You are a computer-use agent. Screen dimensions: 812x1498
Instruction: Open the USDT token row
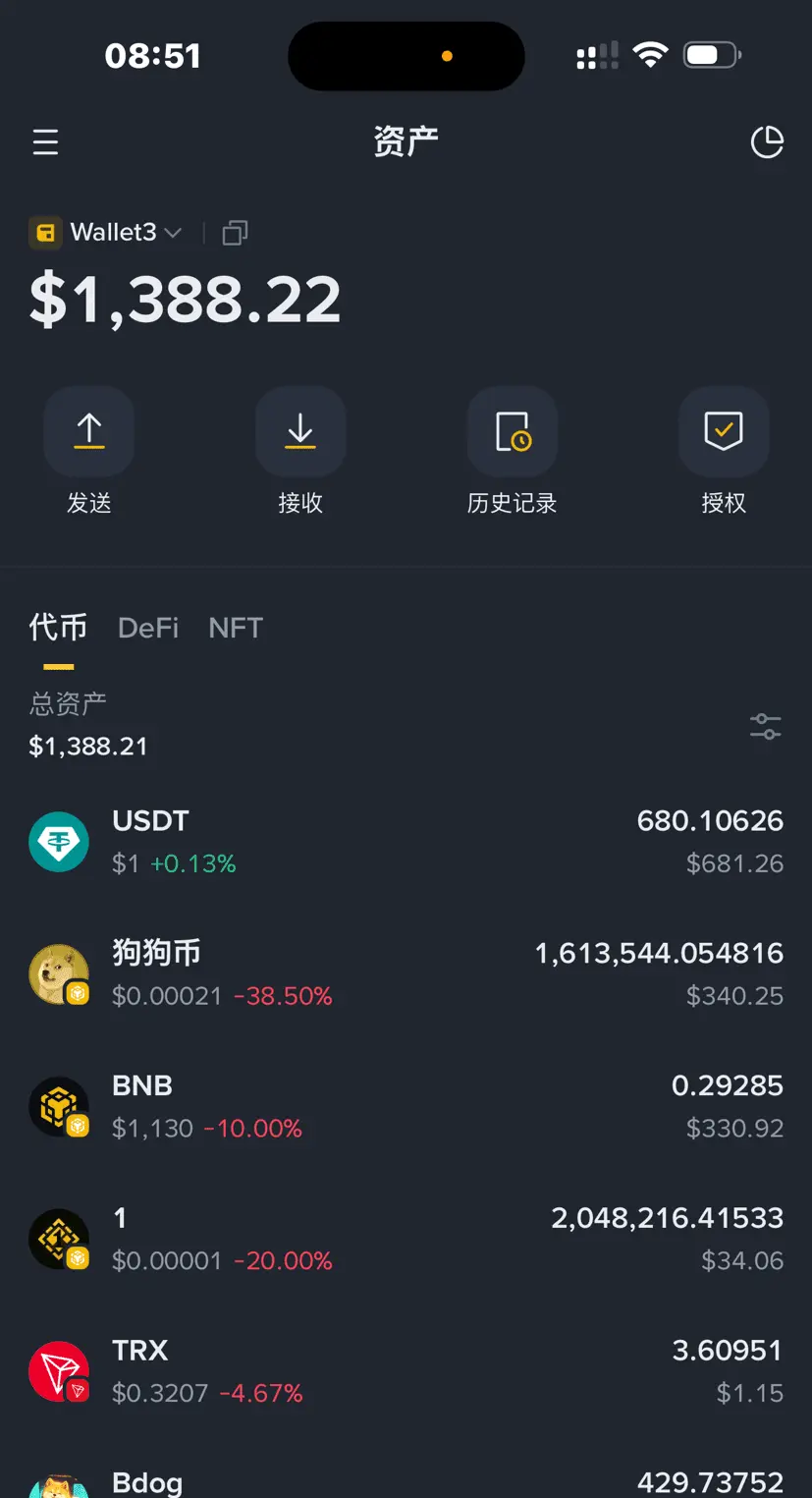(406, 842)
